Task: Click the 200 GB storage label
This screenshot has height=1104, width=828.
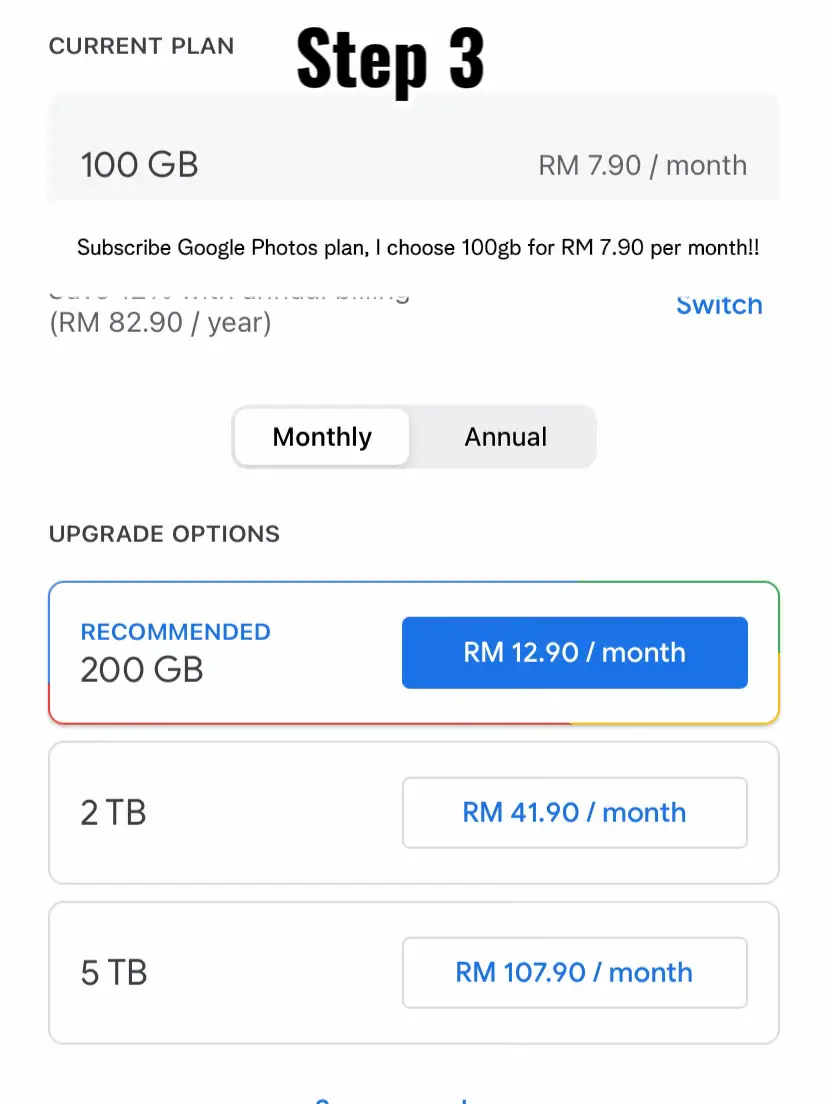Action: [141, 670]
